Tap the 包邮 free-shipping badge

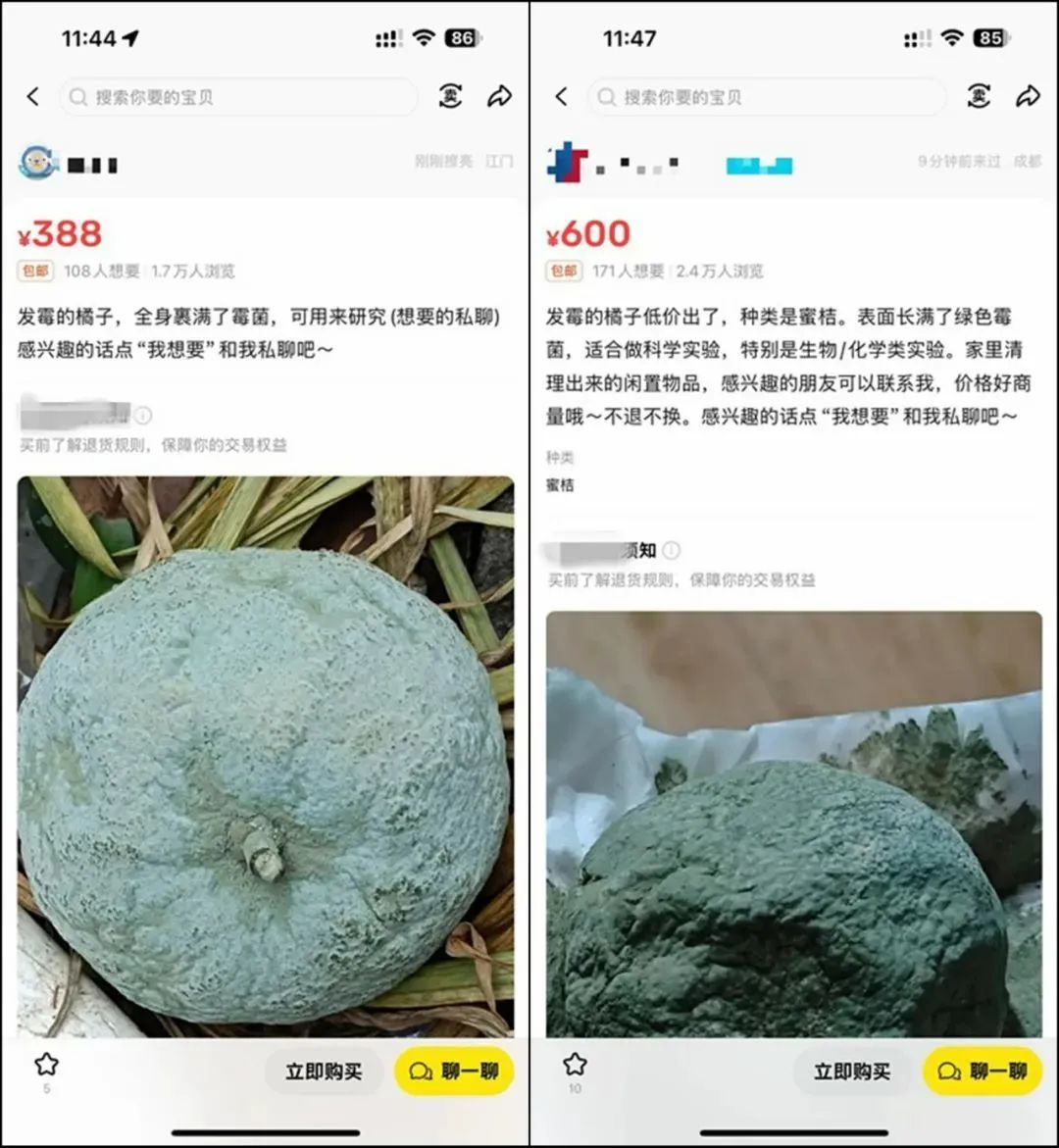35,271
